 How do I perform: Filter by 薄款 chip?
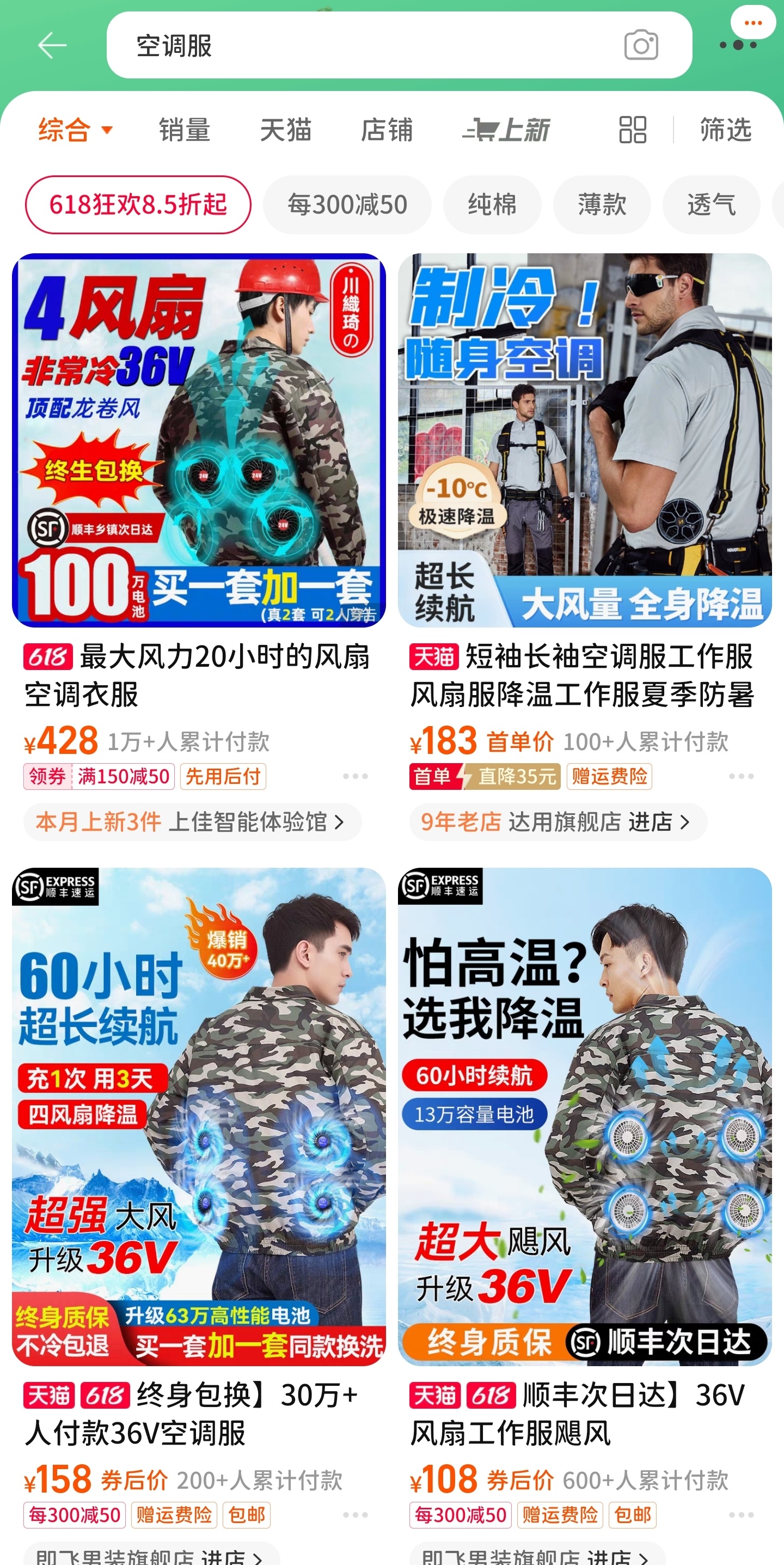(x=602, y=205)
